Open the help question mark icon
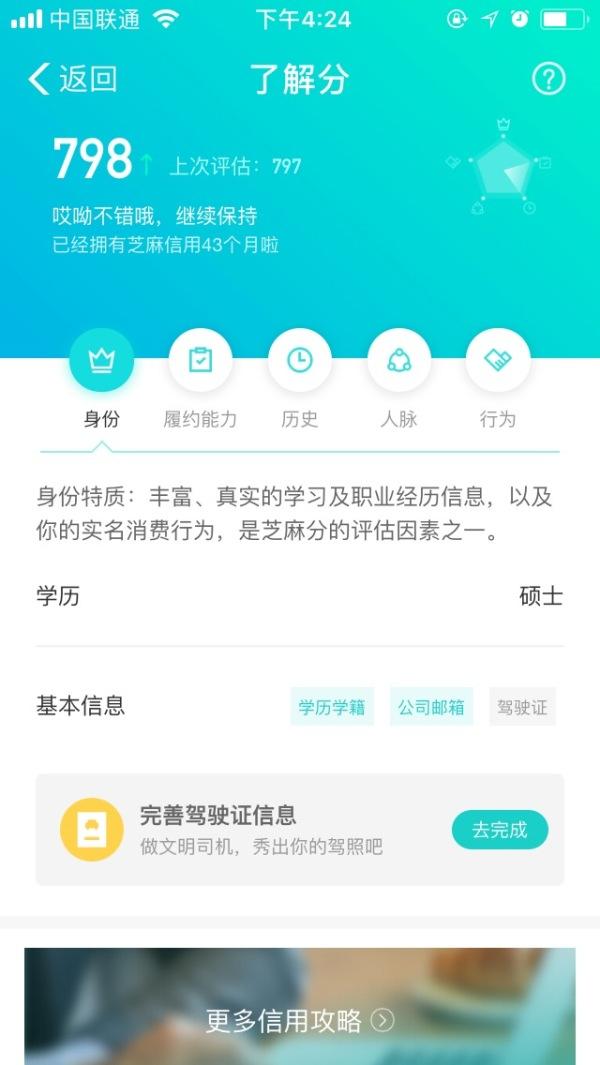Image resolution: width=600 pixels, height=1065 pixels. [548, 79]
